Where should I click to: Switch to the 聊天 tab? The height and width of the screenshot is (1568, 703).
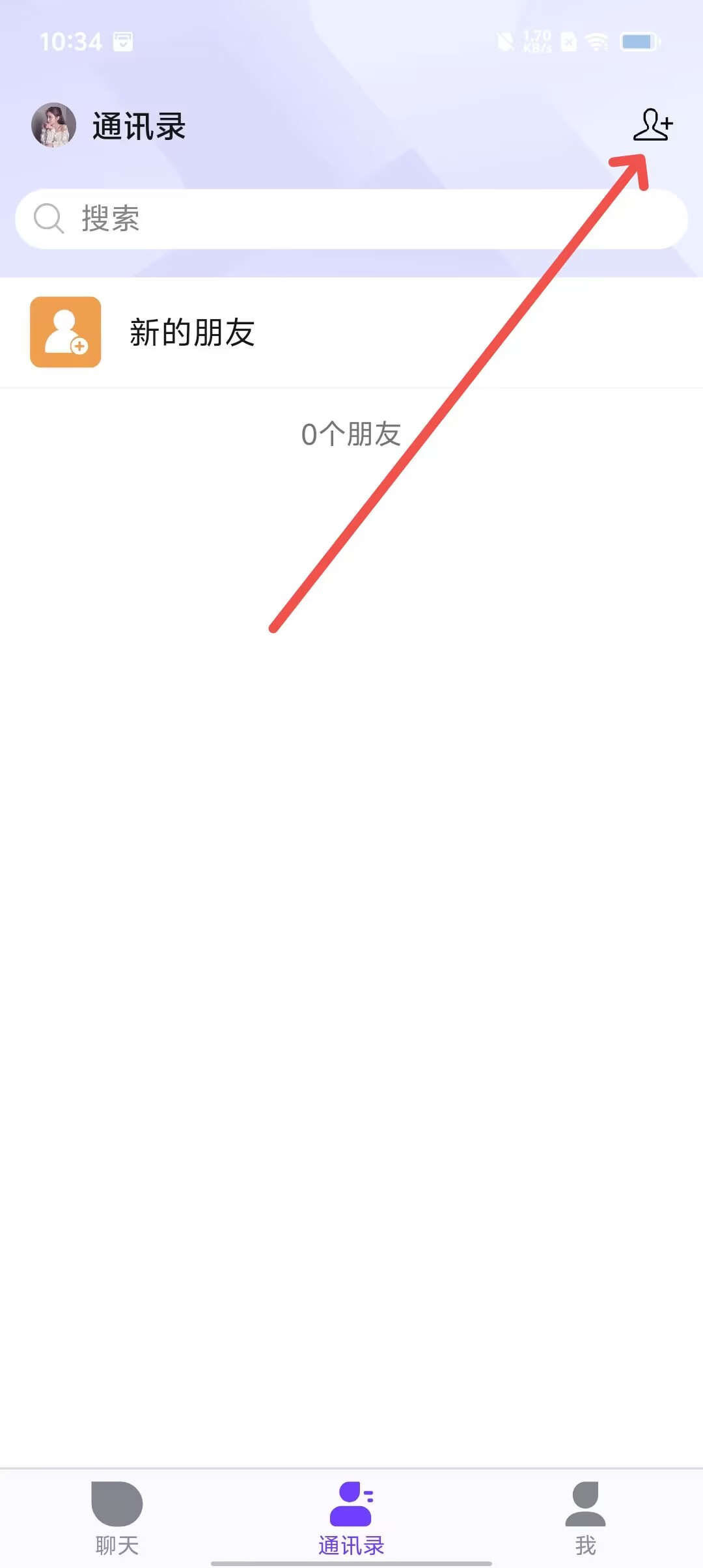[117, 1519]
